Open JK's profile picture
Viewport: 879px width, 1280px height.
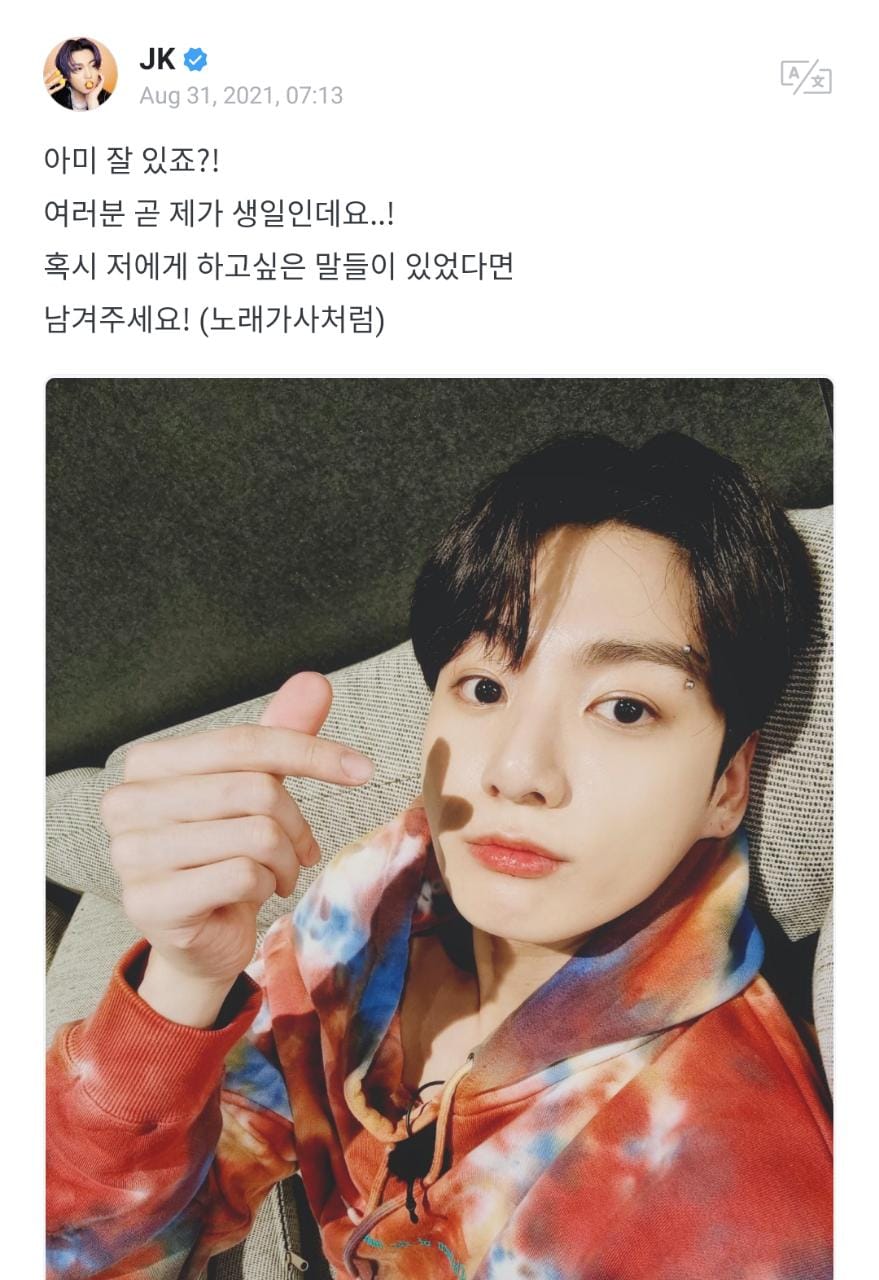pos(80,75)
